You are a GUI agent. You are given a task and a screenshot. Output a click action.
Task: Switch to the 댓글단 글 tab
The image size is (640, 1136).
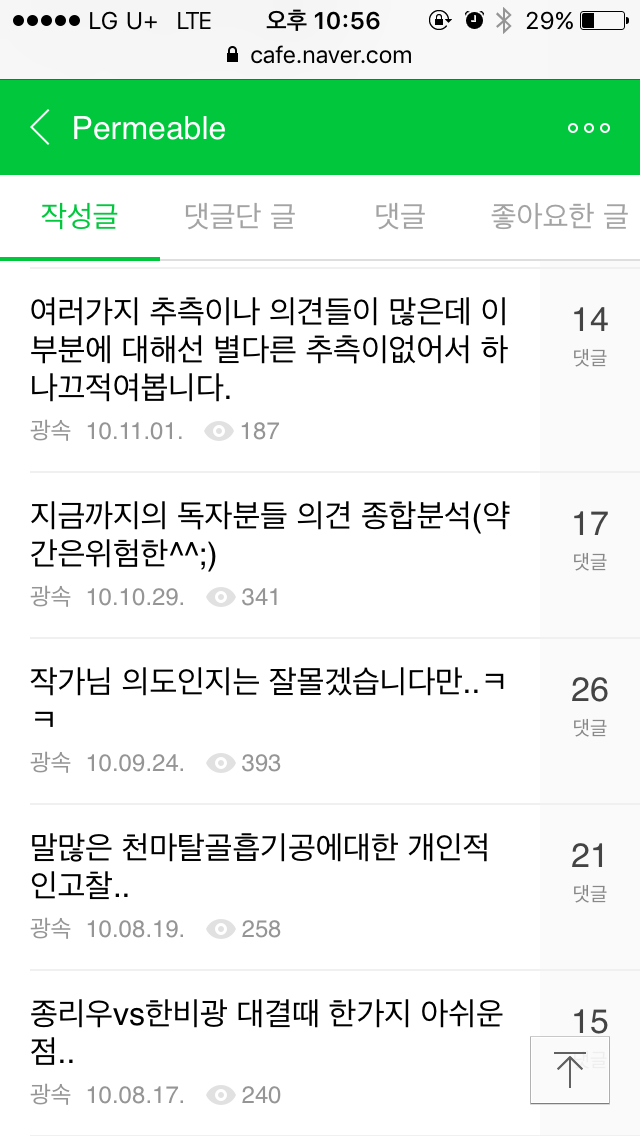coord(240,215)
